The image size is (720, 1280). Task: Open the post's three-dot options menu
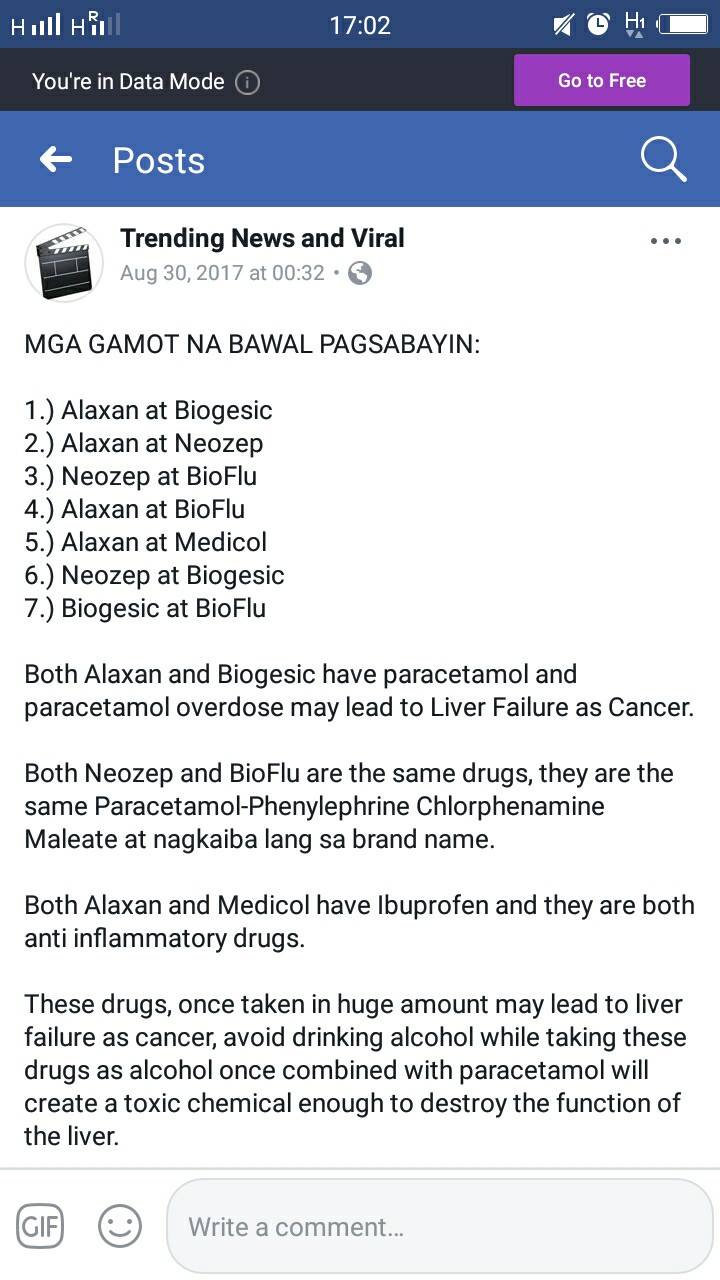(665, 240)
